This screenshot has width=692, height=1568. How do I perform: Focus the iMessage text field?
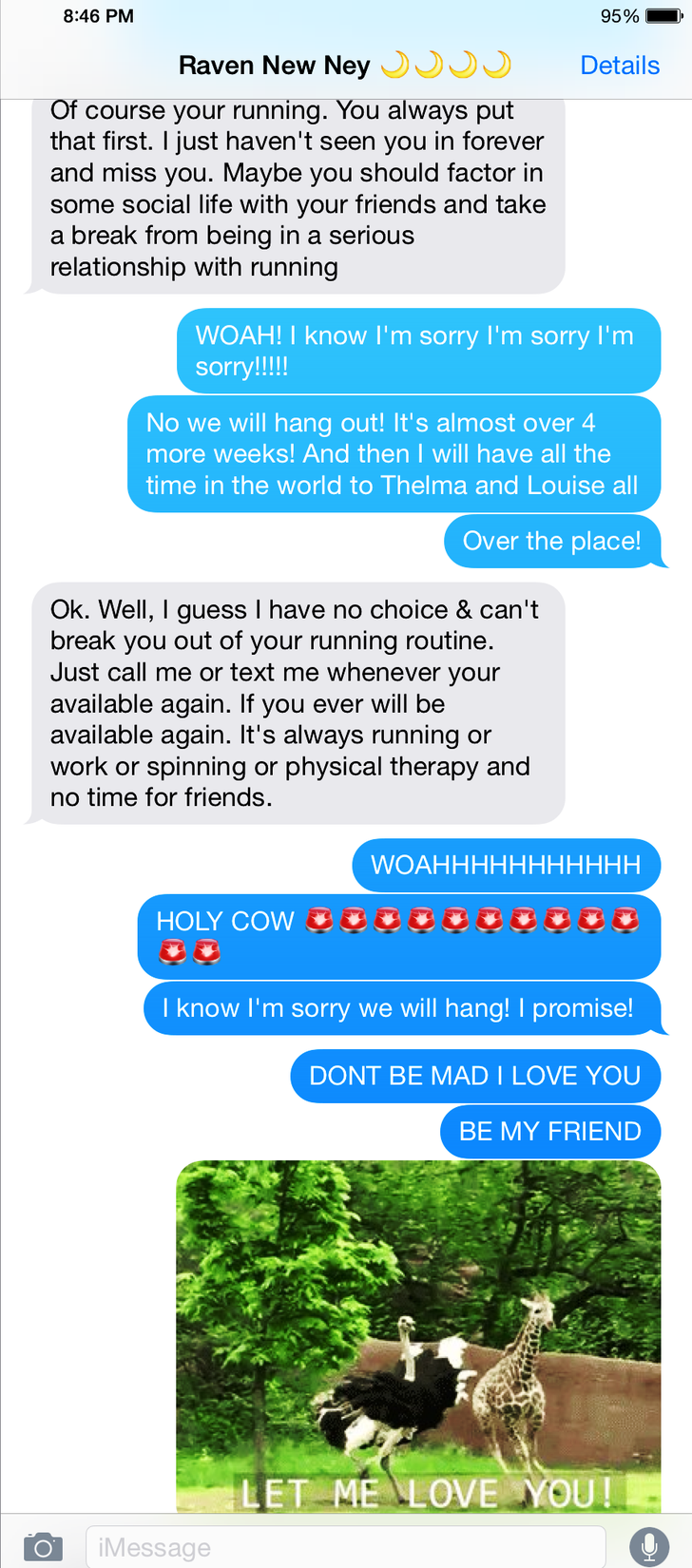tap(345, 1547)
